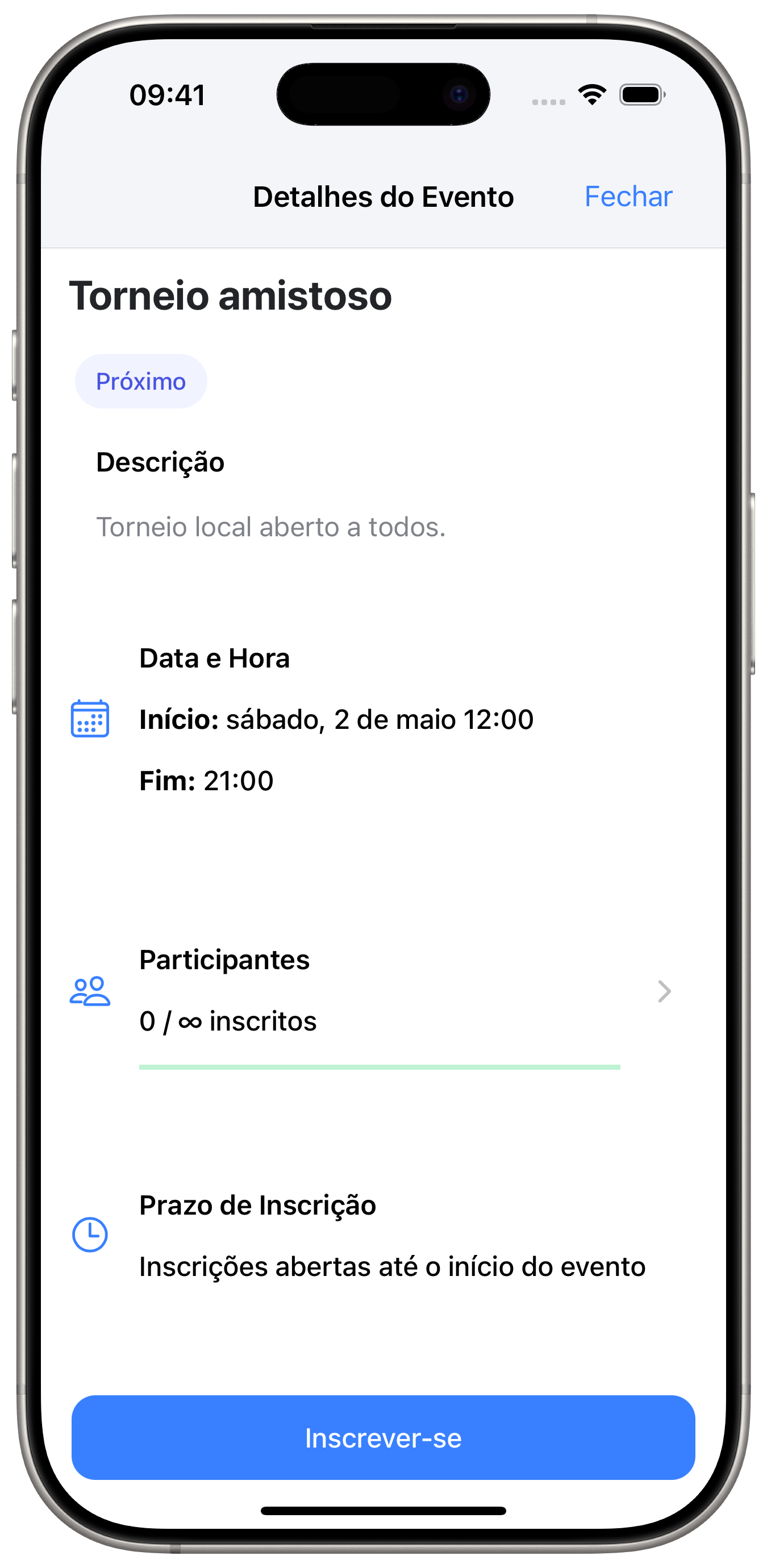Image resolution: width=767 pixels, height=1568 pixels.
Task: Close the event details with Fechar
Action: [x=628, y=197]
